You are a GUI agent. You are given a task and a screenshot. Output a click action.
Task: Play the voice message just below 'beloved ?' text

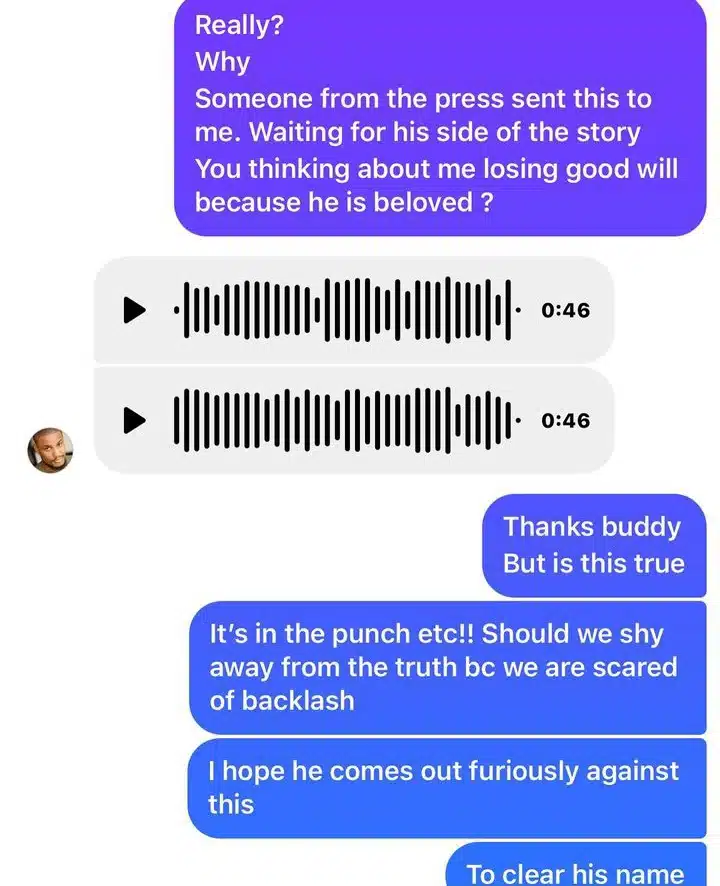point(134,310)
